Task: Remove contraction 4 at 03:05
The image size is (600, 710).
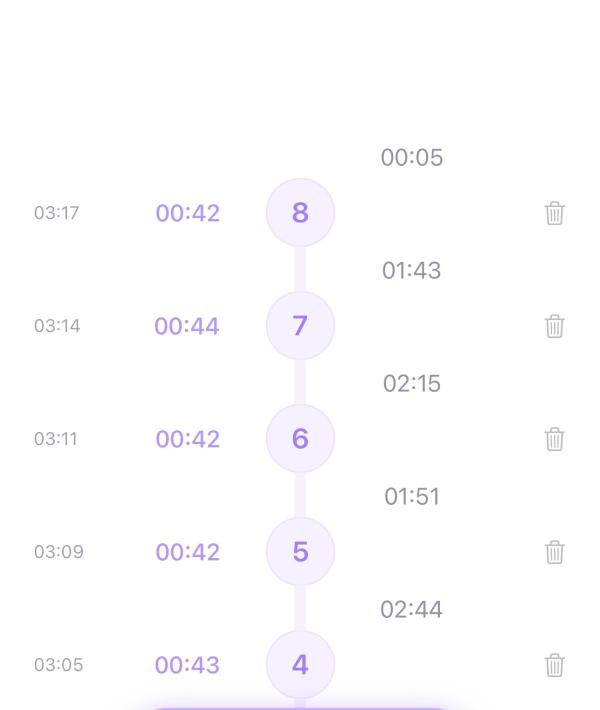Action: point(554,665)
